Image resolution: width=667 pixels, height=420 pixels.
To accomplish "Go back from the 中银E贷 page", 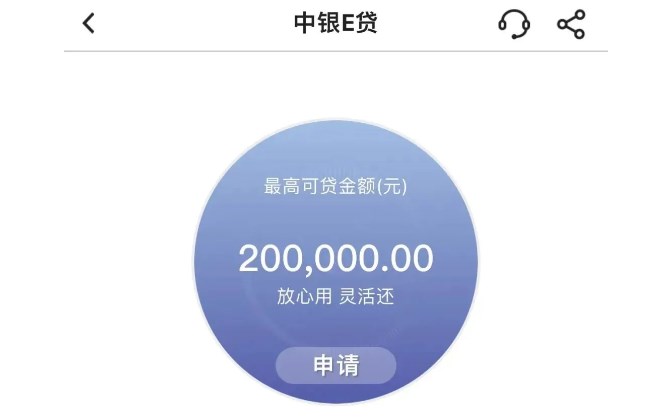I will (89, 23).
